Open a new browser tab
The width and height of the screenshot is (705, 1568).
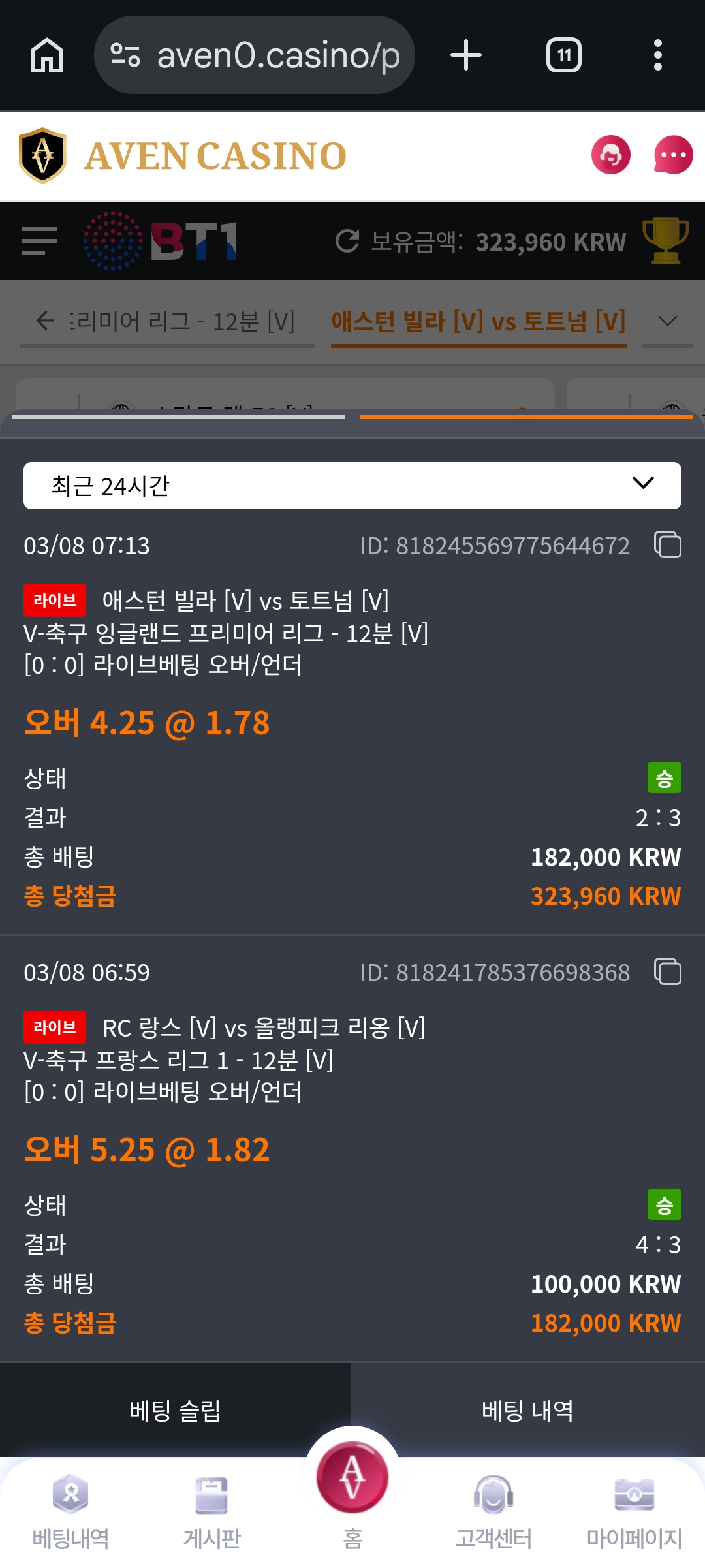(466, 55)
